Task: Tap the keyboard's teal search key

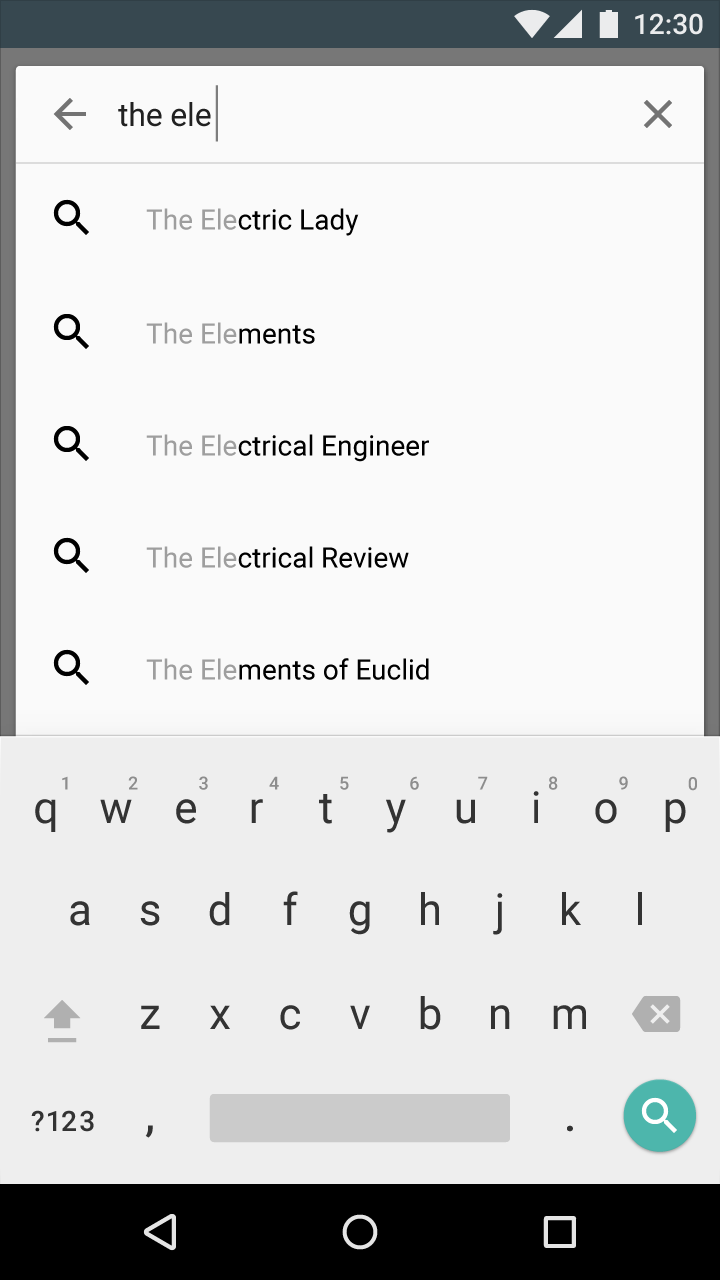Action: coord(659,1115)
